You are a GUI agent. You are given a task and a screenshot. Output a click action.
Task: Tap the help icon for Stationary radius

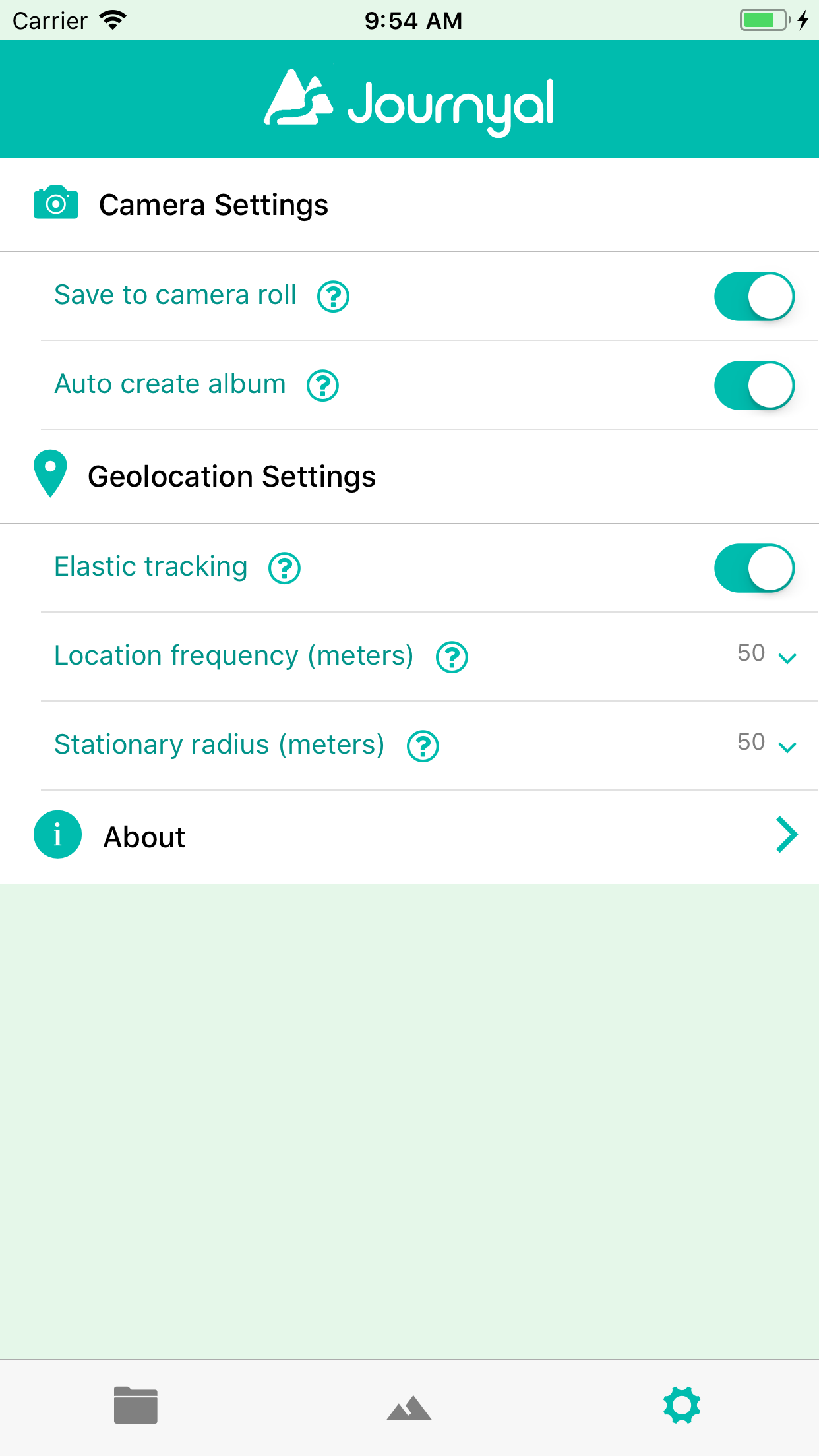point(423,746)
